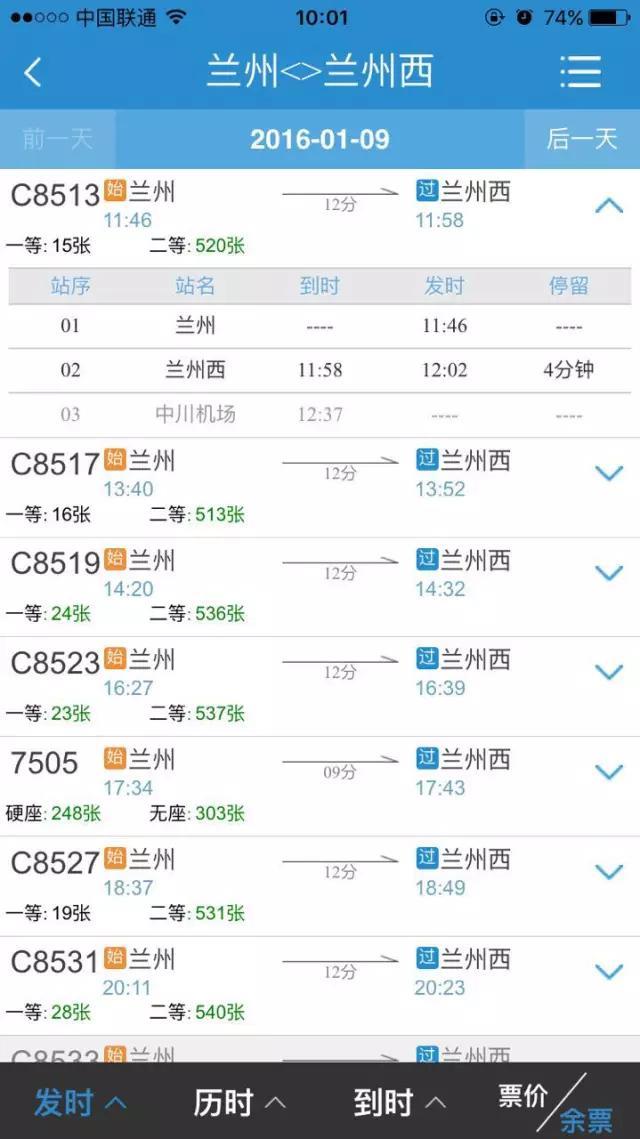
Task: Expand the C8527 train details
Action: tap(609, 872)
